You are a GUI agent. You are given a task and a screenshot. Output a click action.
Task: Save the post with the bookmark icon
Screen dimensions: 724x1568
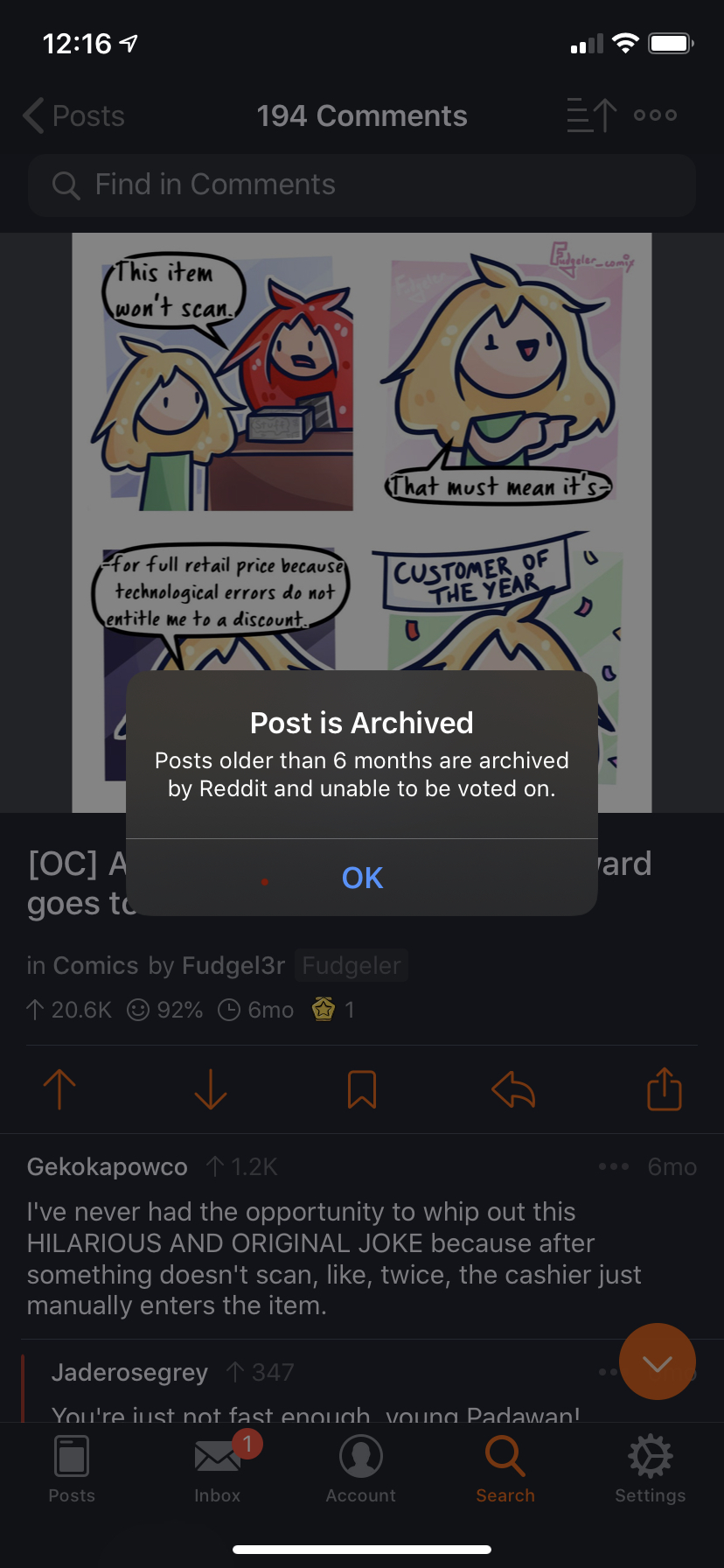pos(361,1089)
